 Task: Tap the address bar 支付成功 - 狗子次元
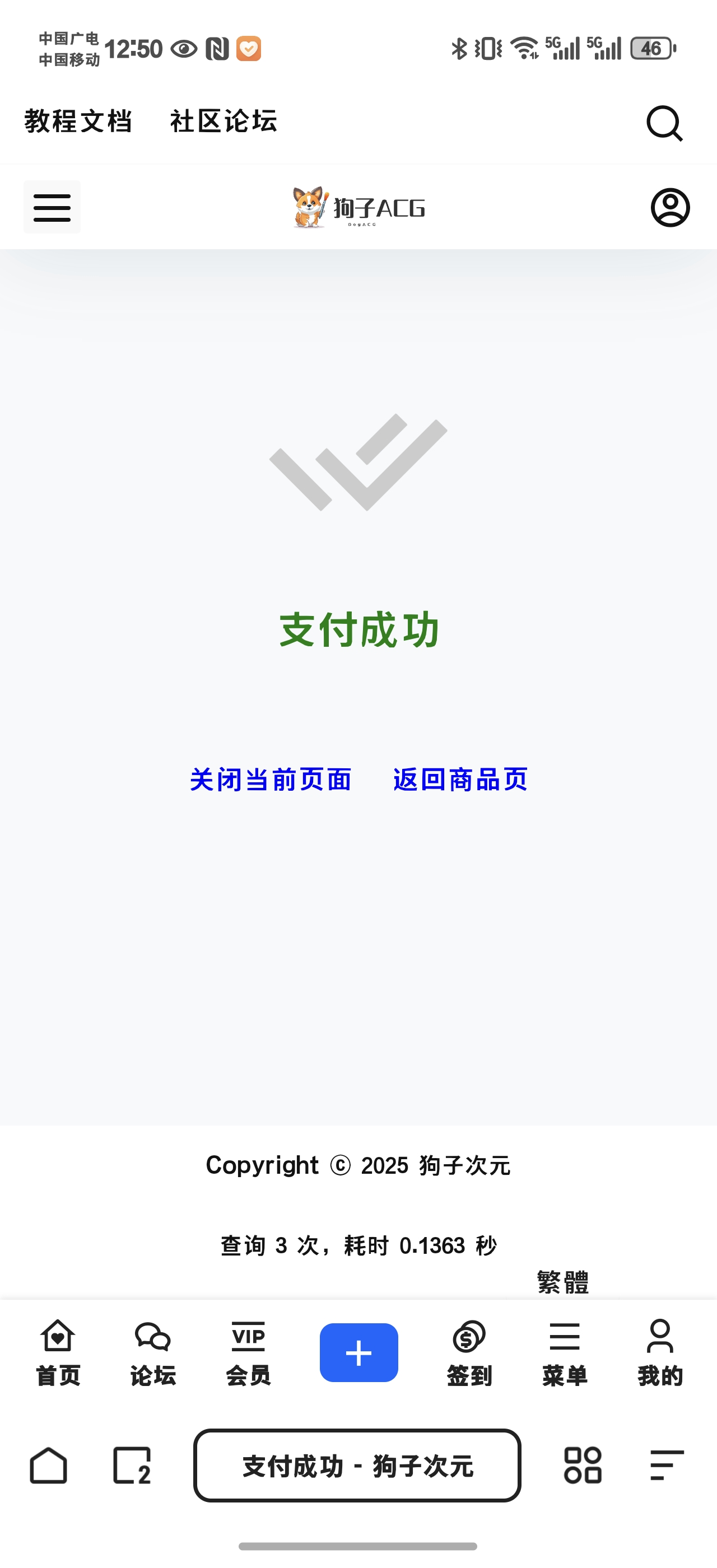point(357,1466)
